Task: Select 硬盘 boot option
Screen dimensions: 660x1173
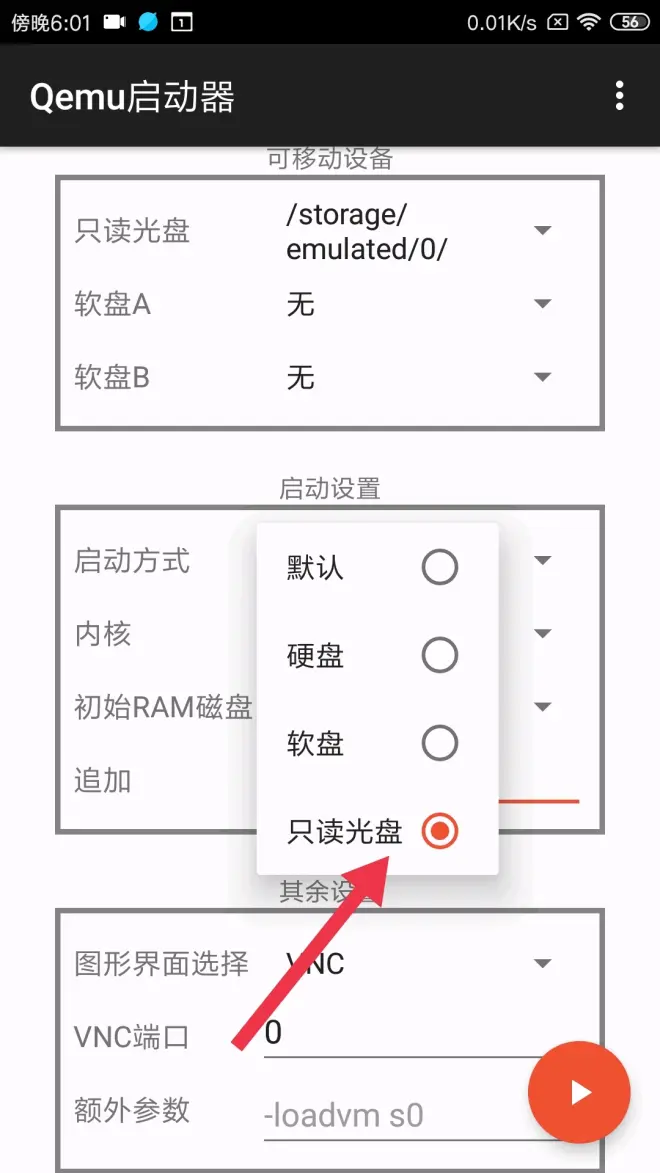Action: [x=377, y=656]
